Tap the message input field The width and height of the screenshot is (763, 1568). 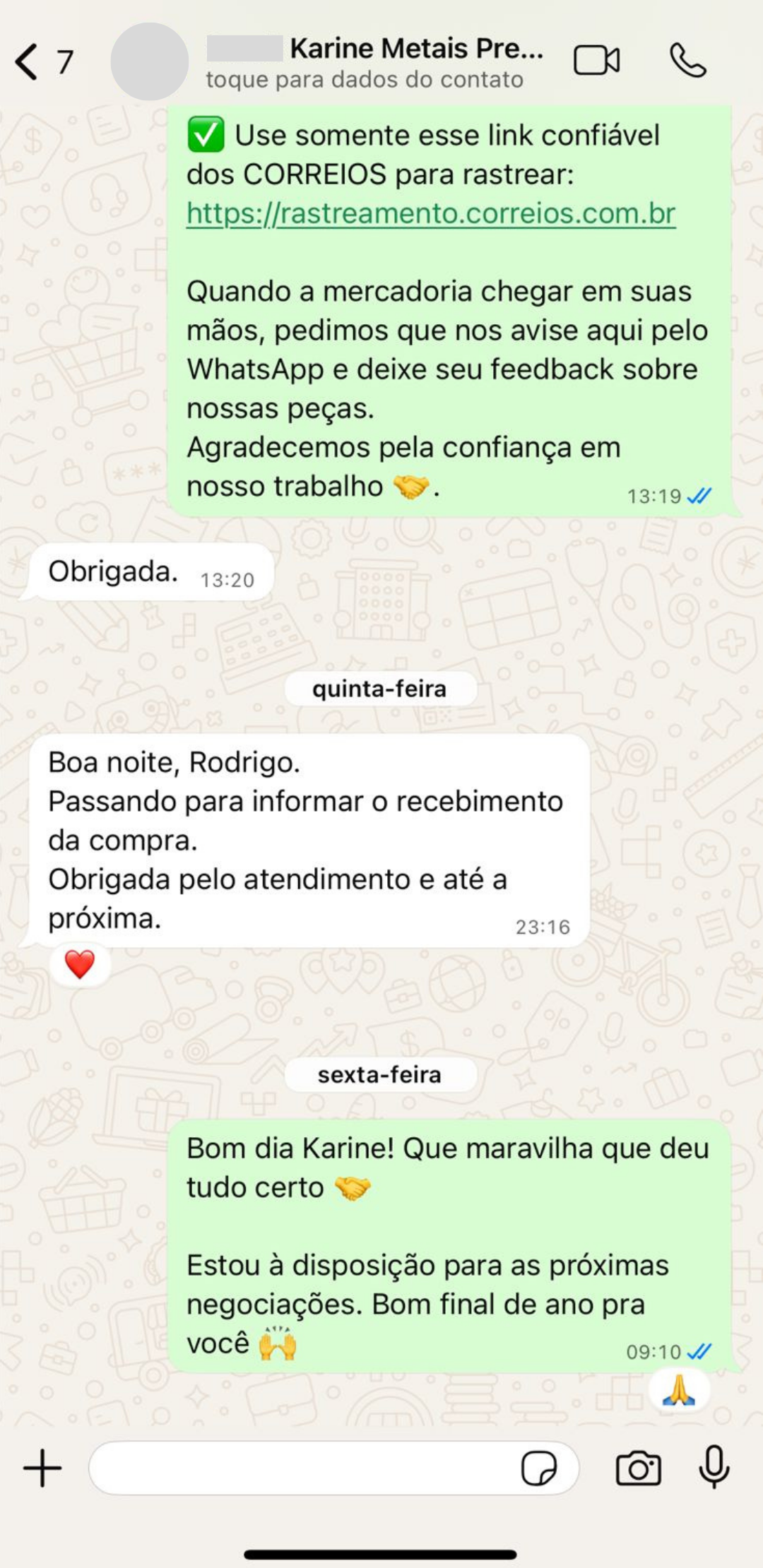pyautogui.click(x=304, y=1468)
